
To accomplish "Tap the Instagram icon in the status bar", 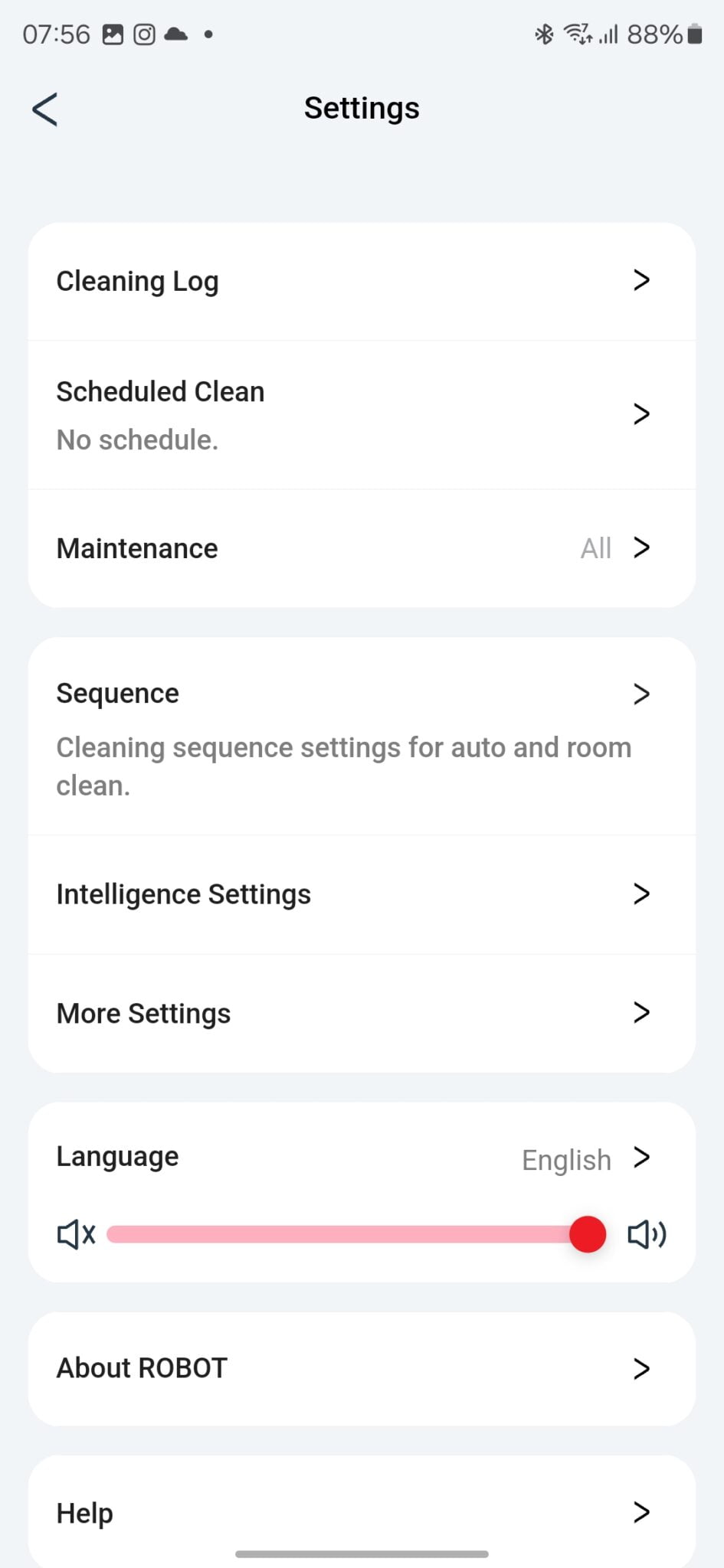I will [x=144, y=34].
